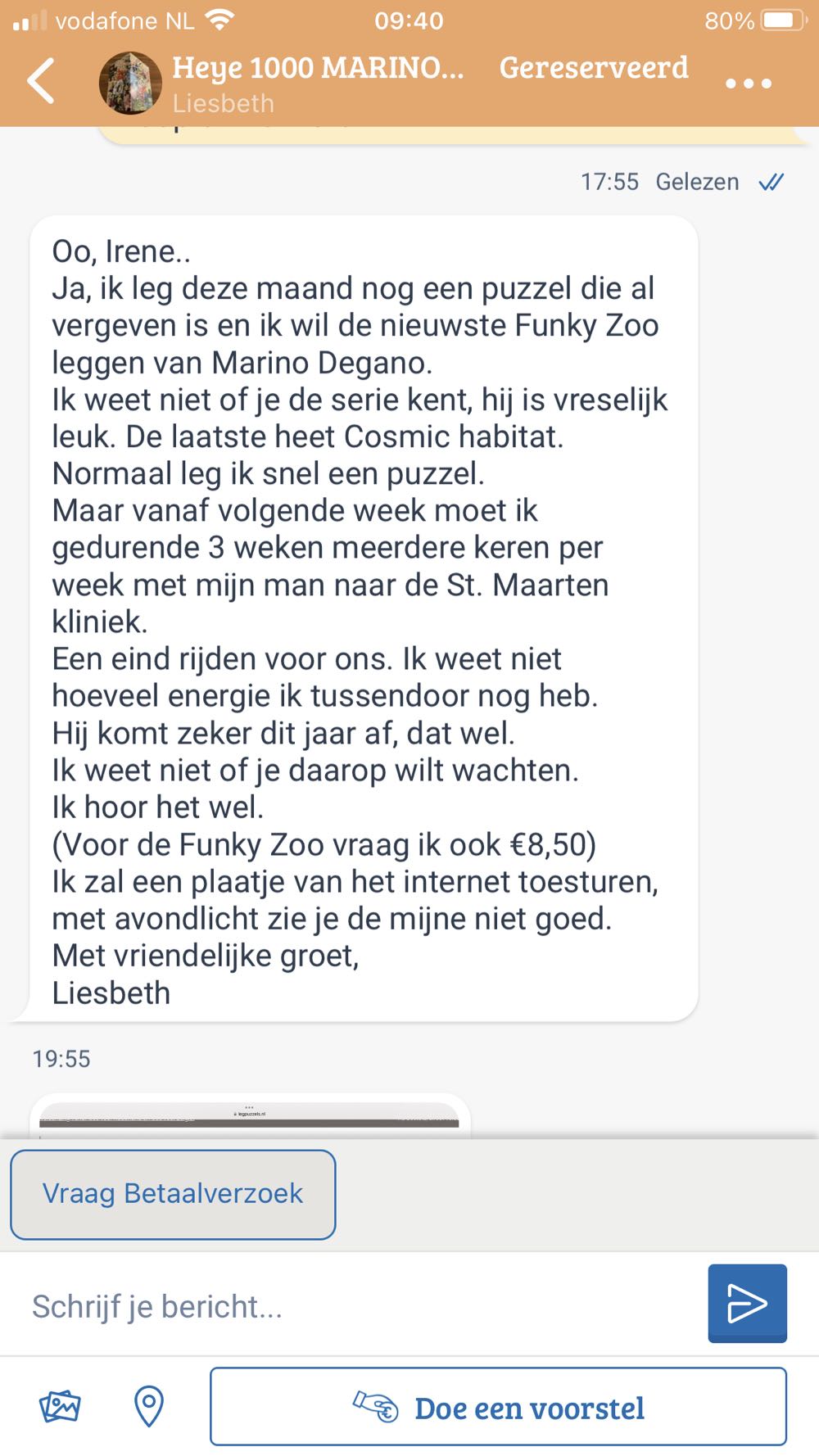Tap Vraag Betaalverzoek button
The height and width of the screenshot is (1456, 819).
pyautogui.click(x=173, y=1194)
